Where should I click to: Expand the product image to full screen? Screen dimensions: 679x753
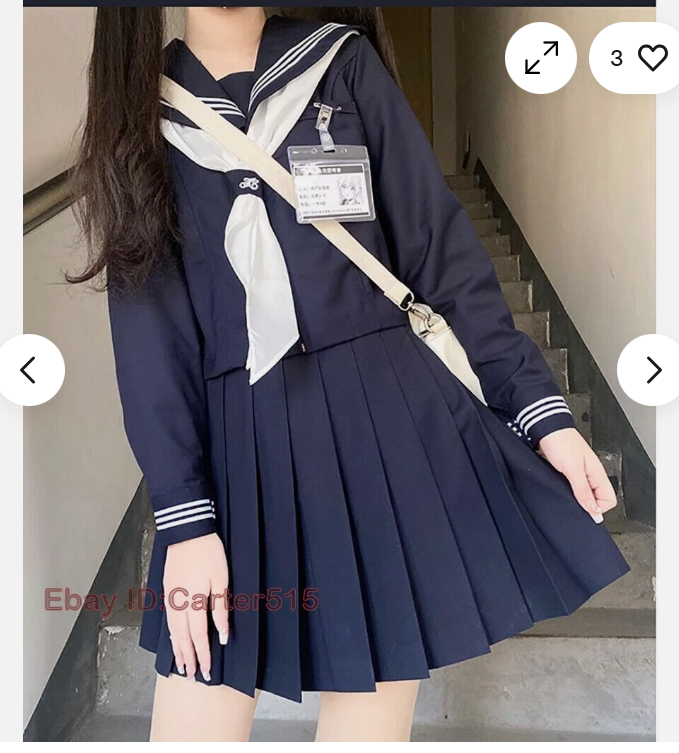pos(541,58)
